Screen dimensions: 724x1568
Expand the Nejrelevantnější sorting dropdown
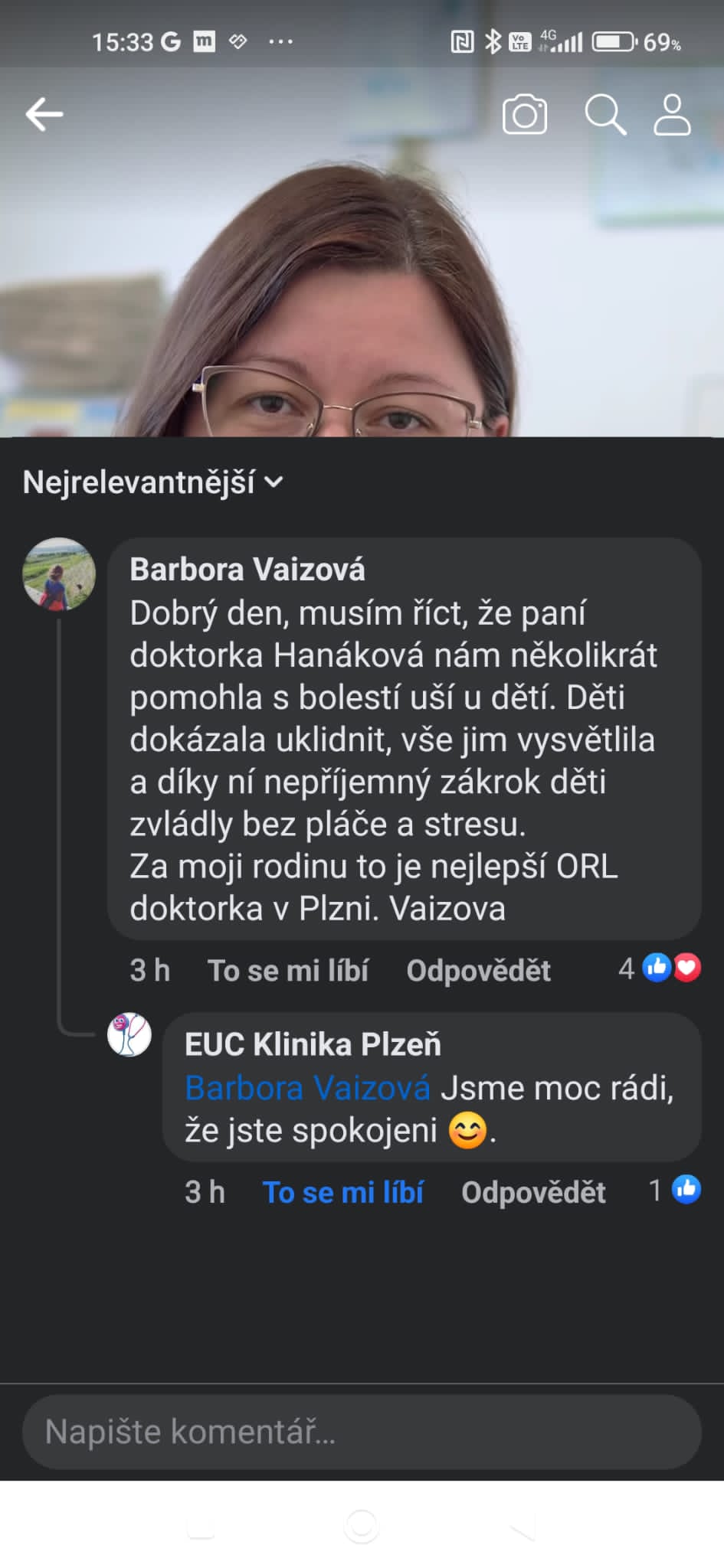coord(153,482)
